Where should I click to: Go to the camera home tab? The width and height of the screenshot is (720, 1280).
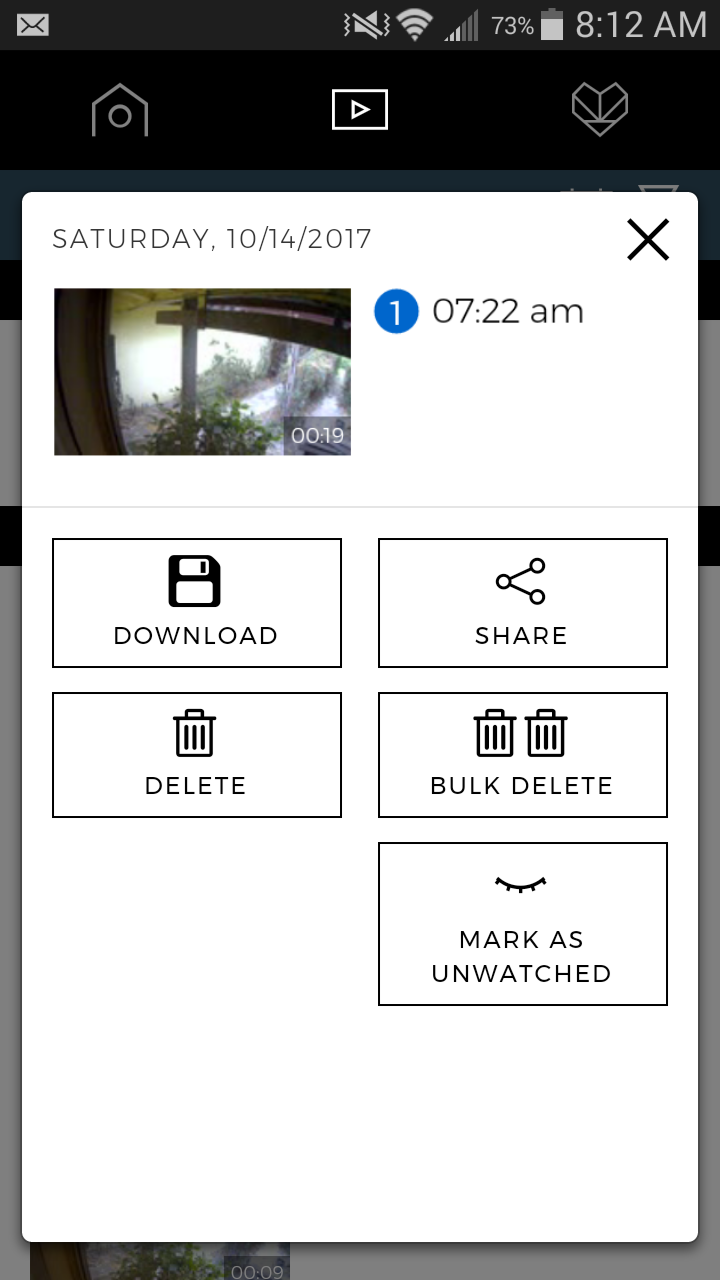(120, 110)
